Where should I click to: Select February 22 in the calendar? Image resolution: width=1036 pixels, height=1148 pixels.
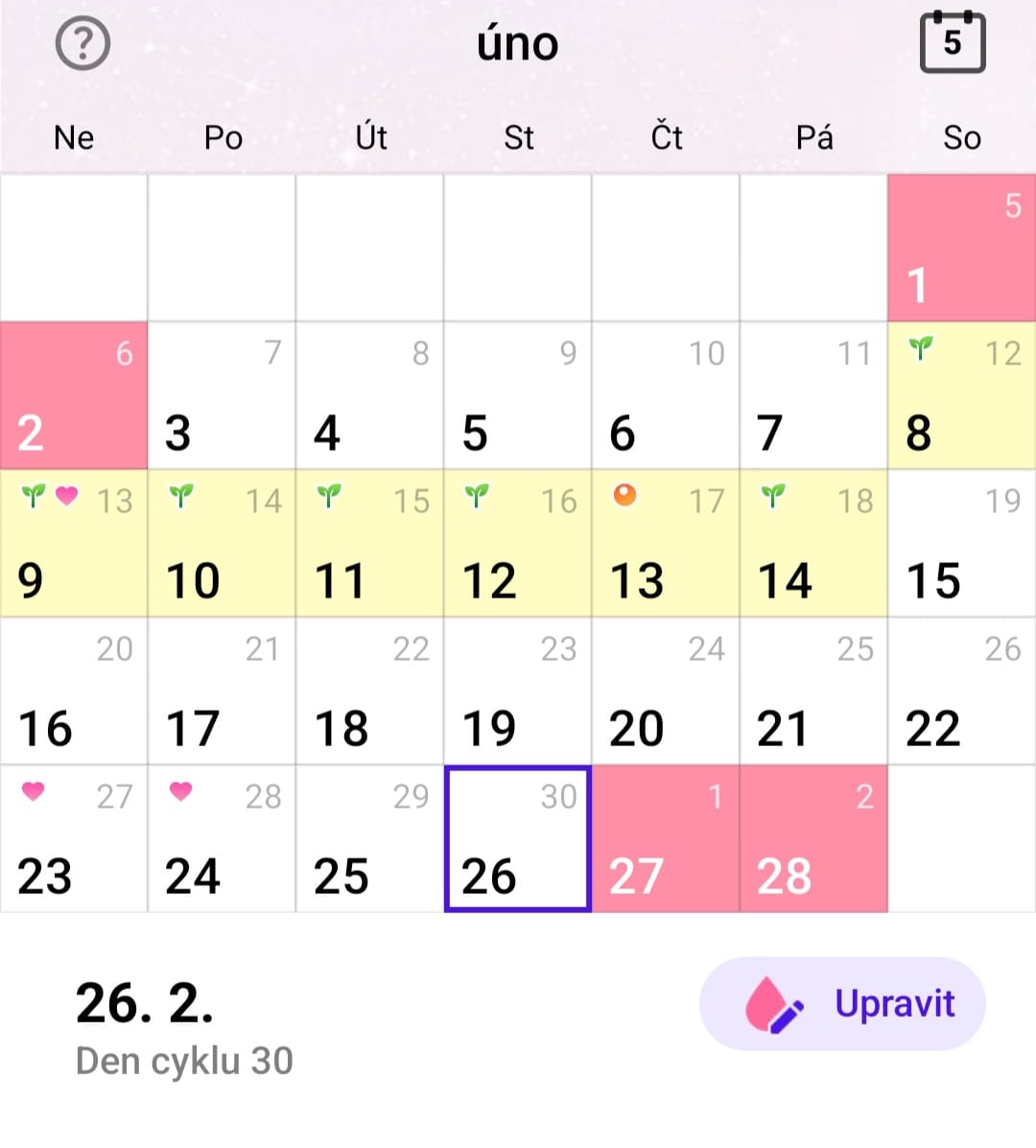tap(961, 691)
